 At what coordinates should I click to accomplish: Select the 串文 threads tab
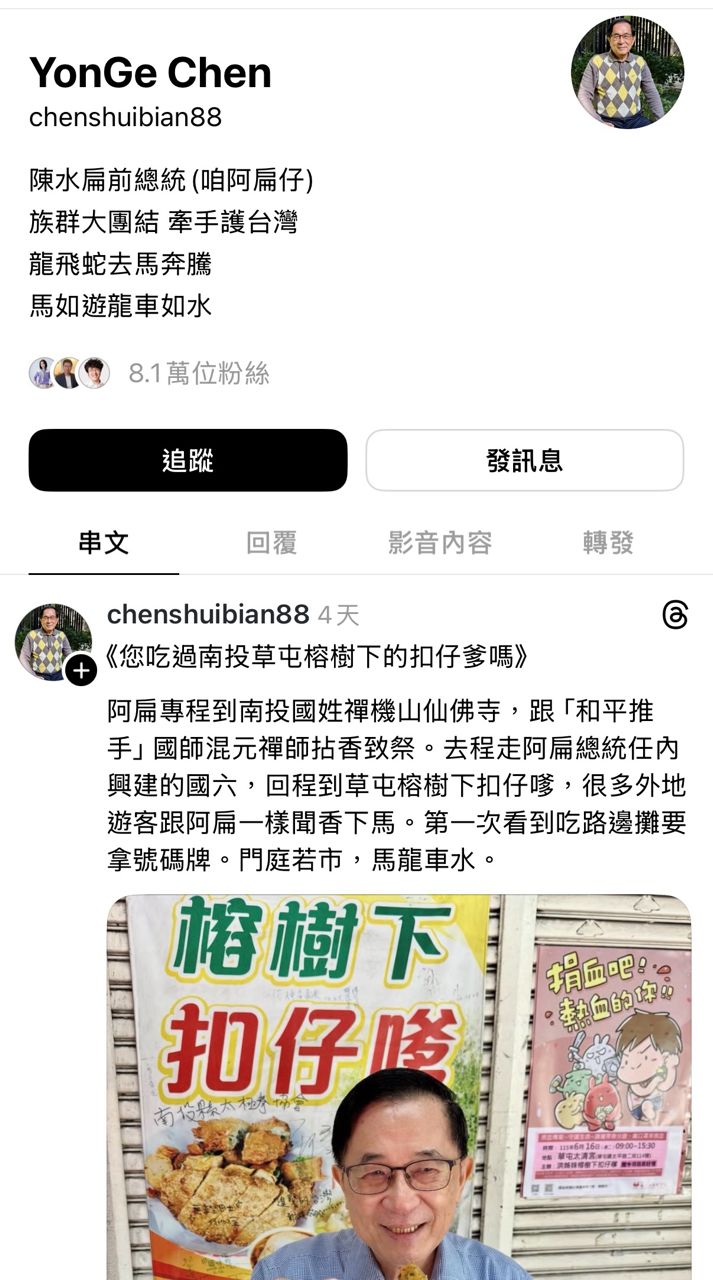click(x=104, y=543)
